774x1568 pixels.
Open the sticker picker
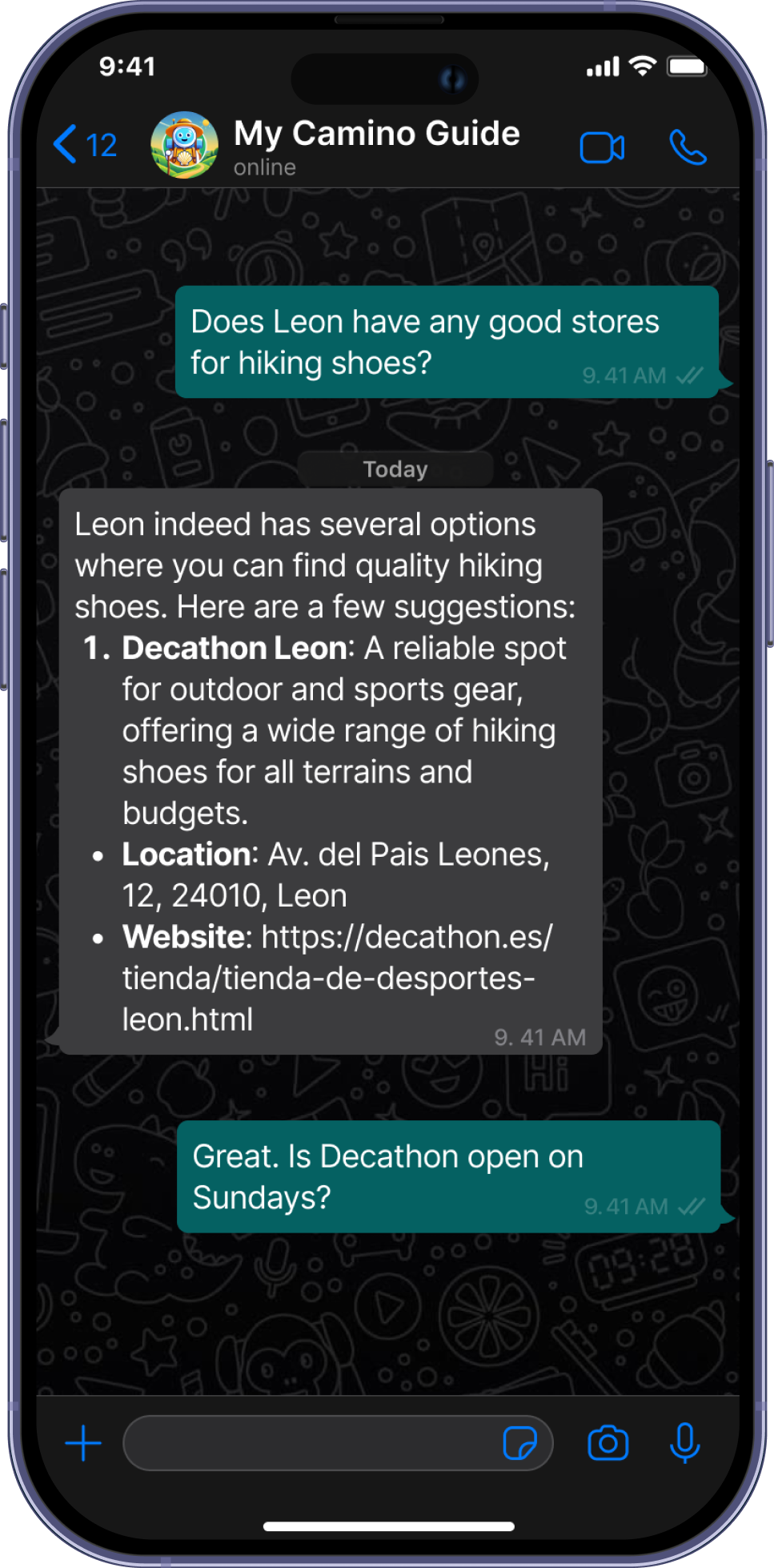click(x=519, y=1444)
